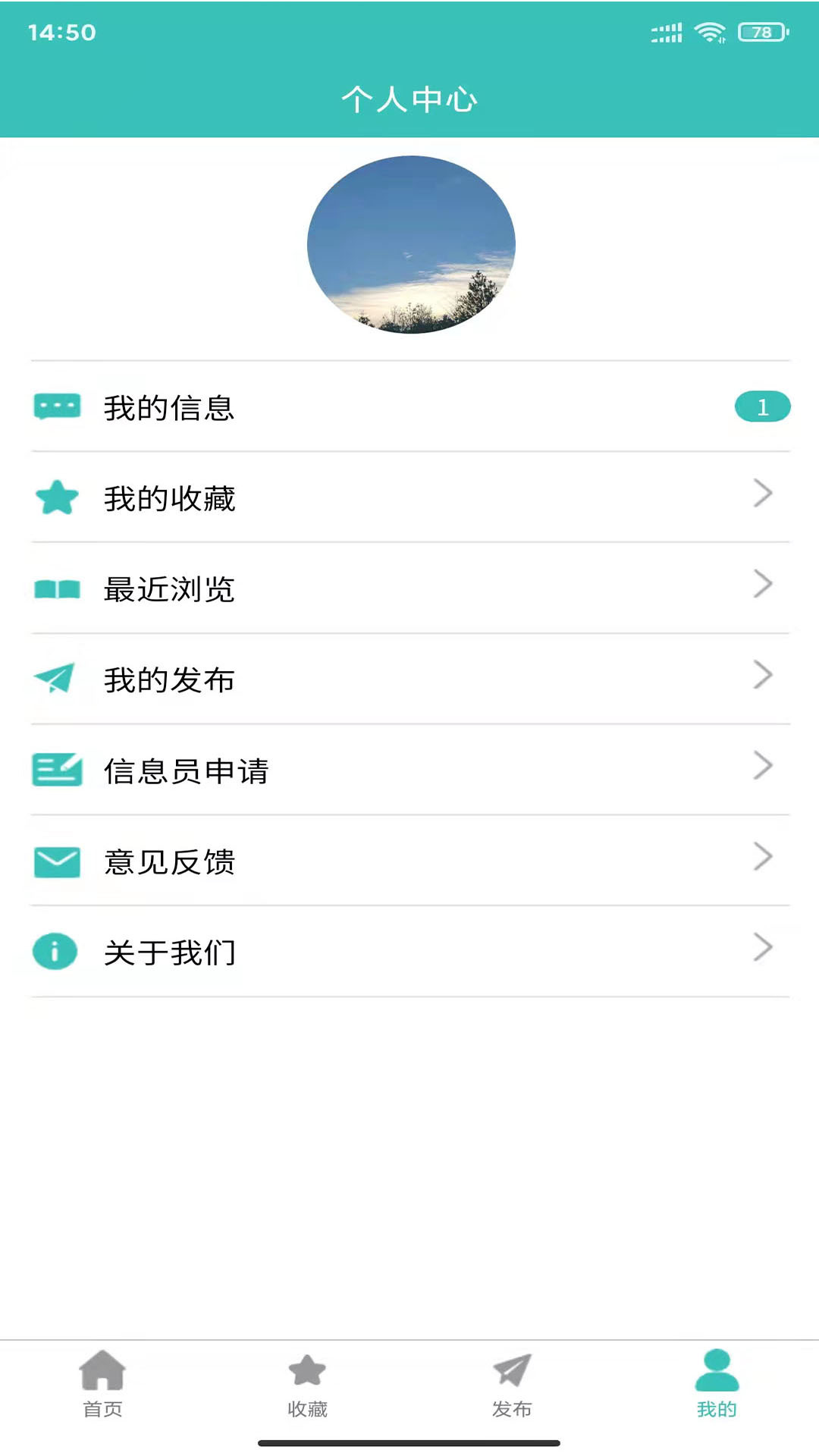Image resolution: width=819 pixels, height=1456 pixels.
Task: Tap the circular profile avatar photo
Action: pyautogui.click(x=409, y=244)
